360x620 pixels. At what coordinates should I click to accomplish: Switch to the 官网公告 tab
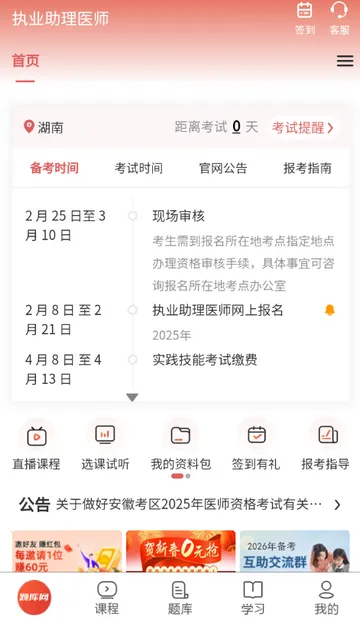223,168
